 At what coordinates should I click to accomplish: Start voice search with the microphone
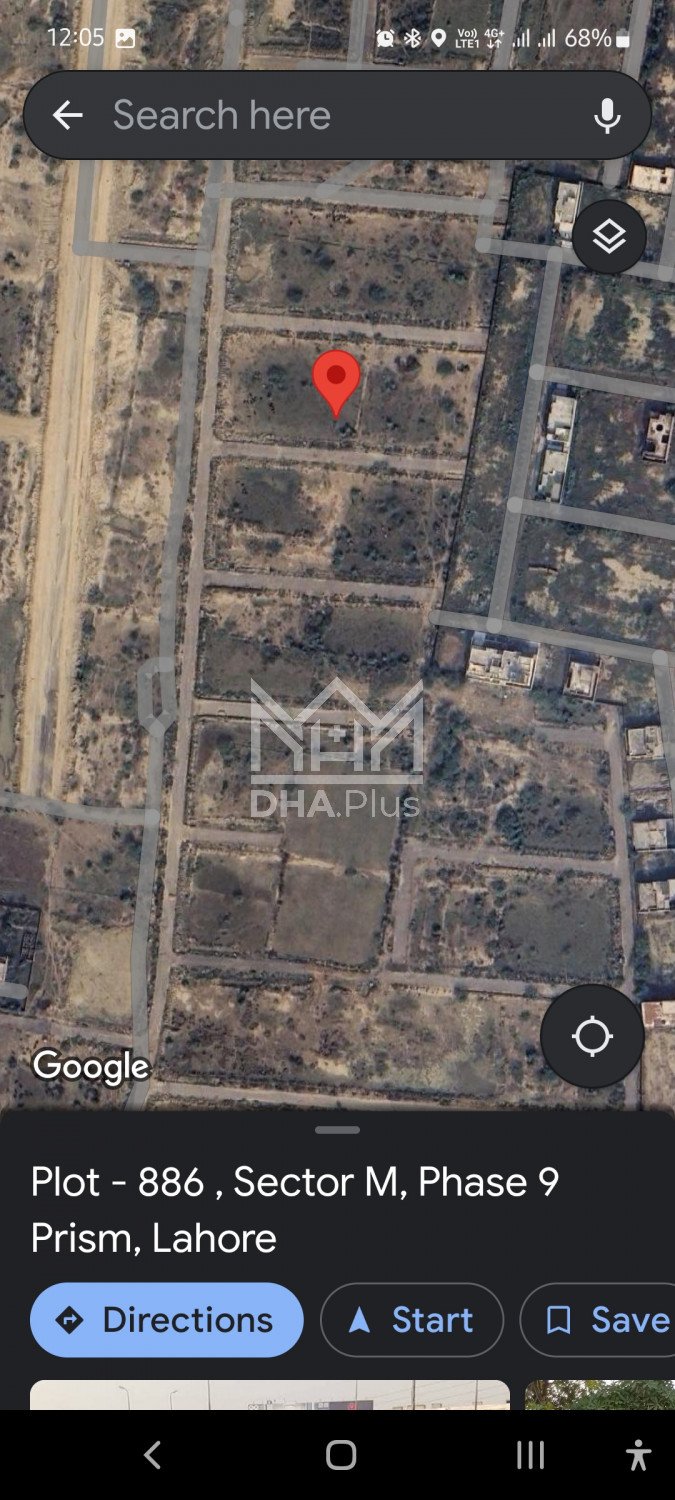pos(606,116)
